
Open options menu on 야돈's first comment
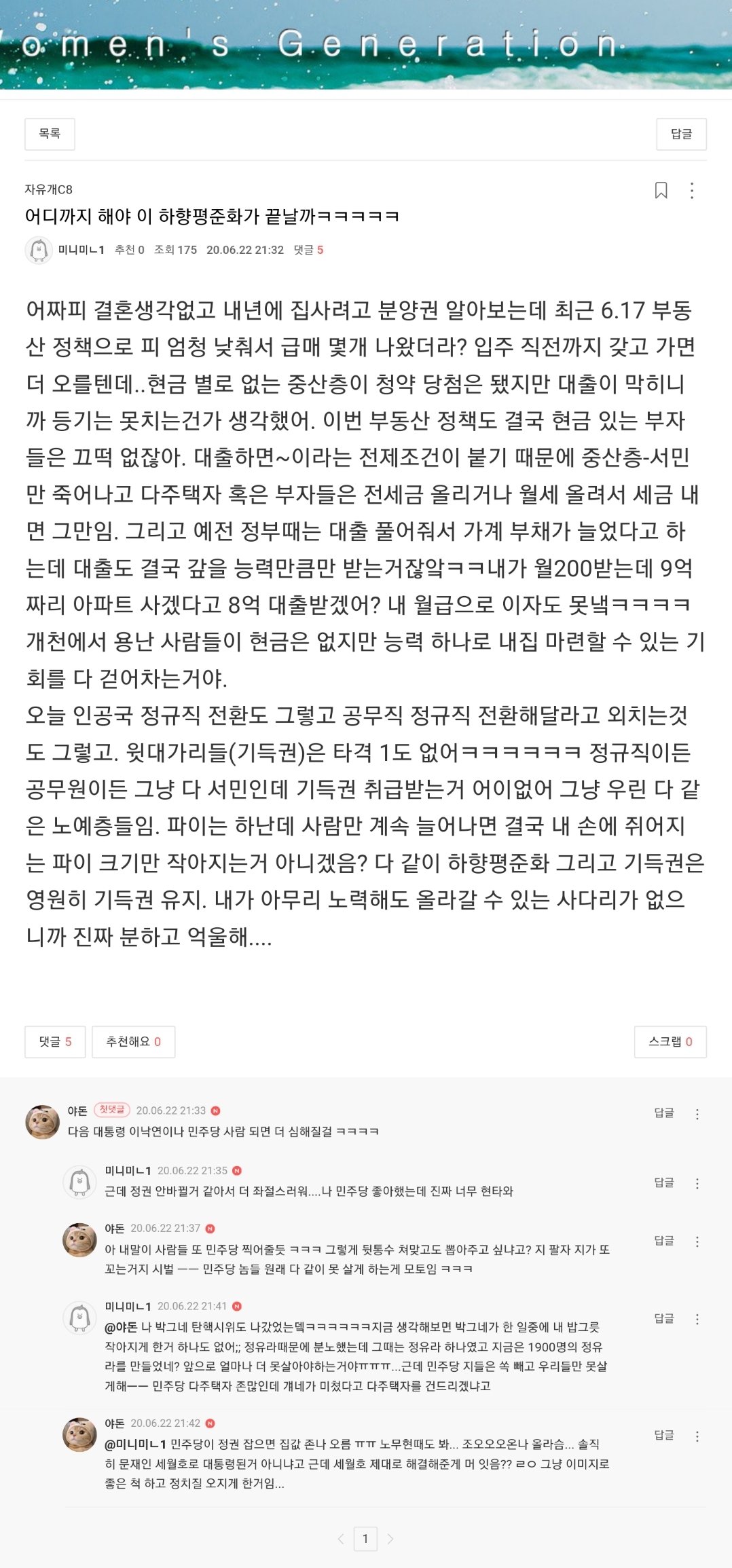pyautogui.click(x=697, y=1114)
